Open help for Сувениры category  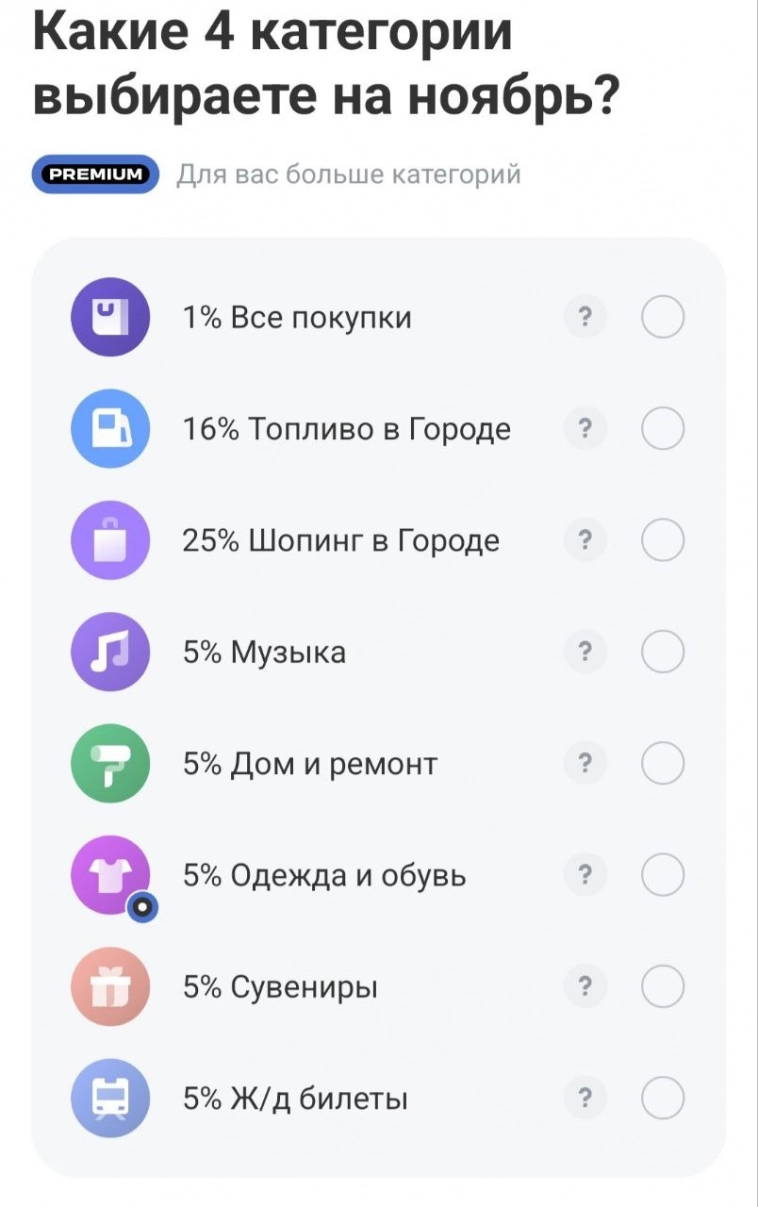point(586,987)
